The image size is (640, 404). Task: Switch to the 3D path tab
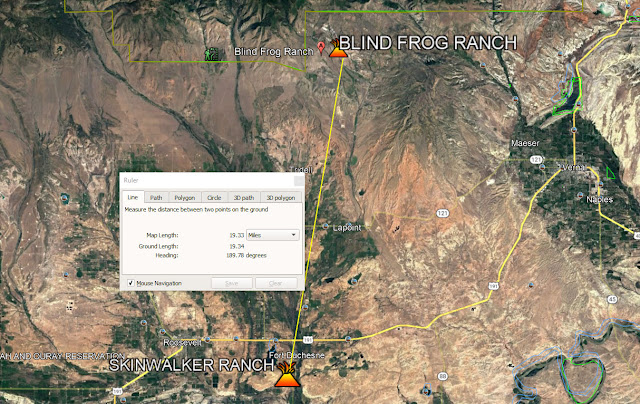pyautogui.click(x=244, y=198)
